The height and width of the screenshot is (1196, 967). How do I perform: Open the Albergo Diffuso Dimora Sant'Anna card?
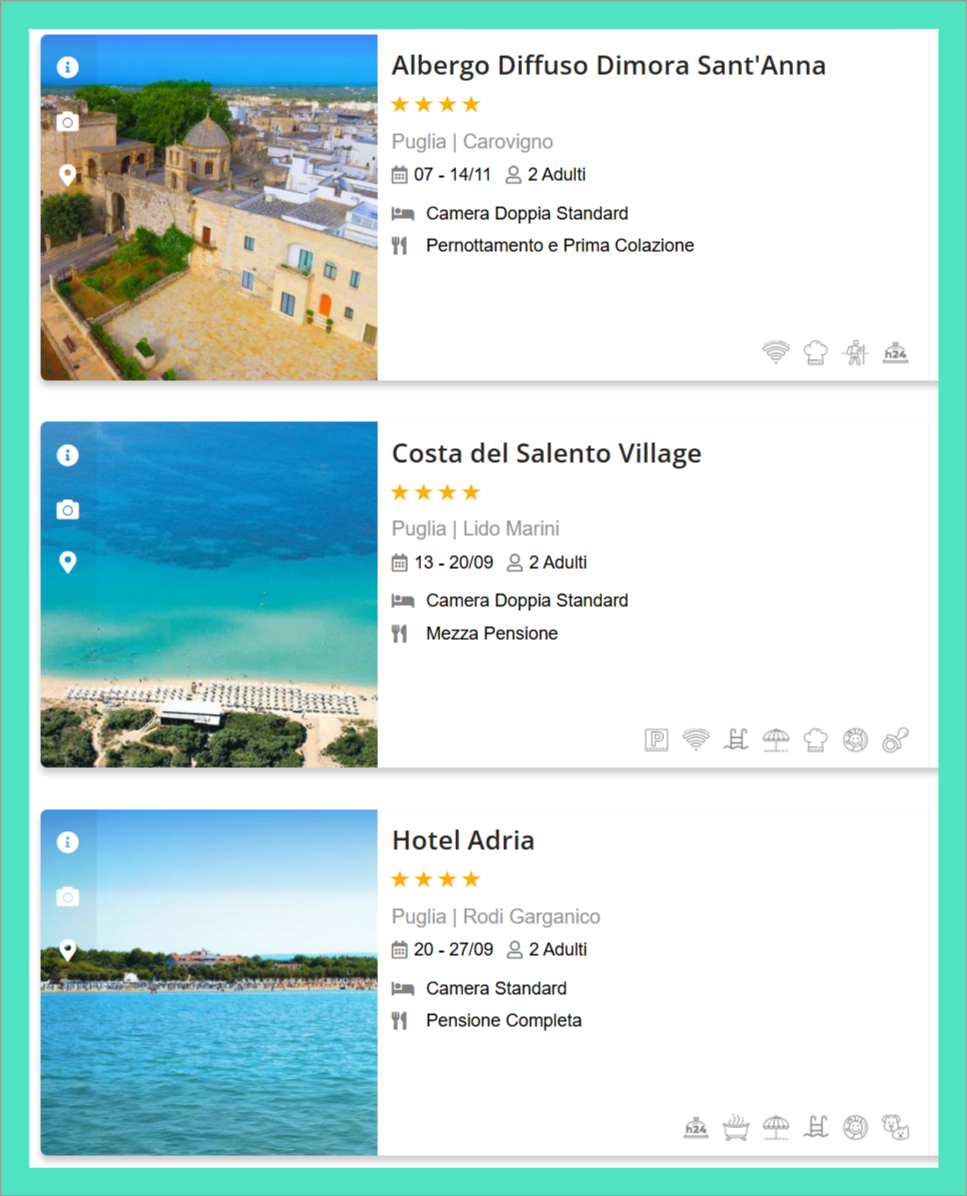(x=608, y=66)
